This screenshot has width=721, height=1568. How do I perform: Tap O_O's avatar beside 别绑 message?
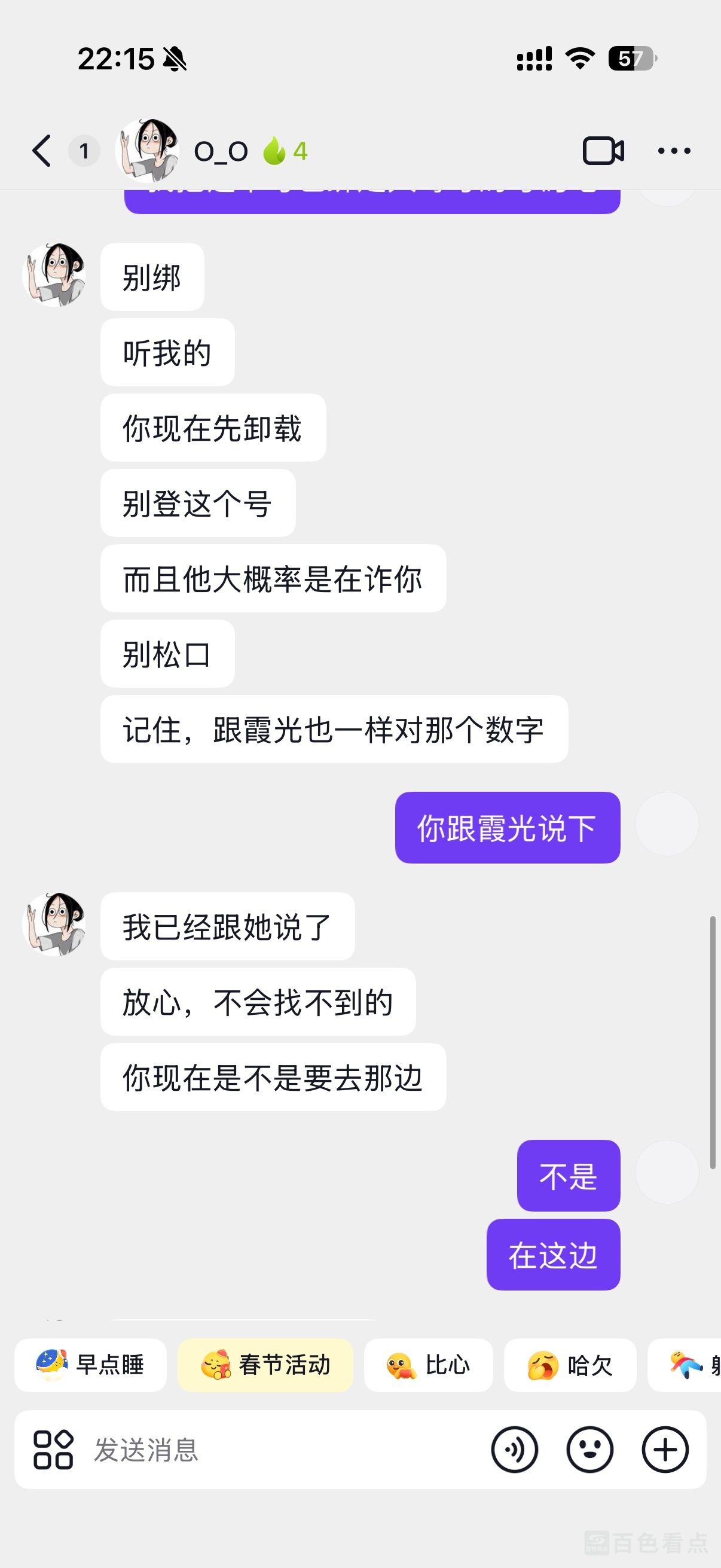54,275
